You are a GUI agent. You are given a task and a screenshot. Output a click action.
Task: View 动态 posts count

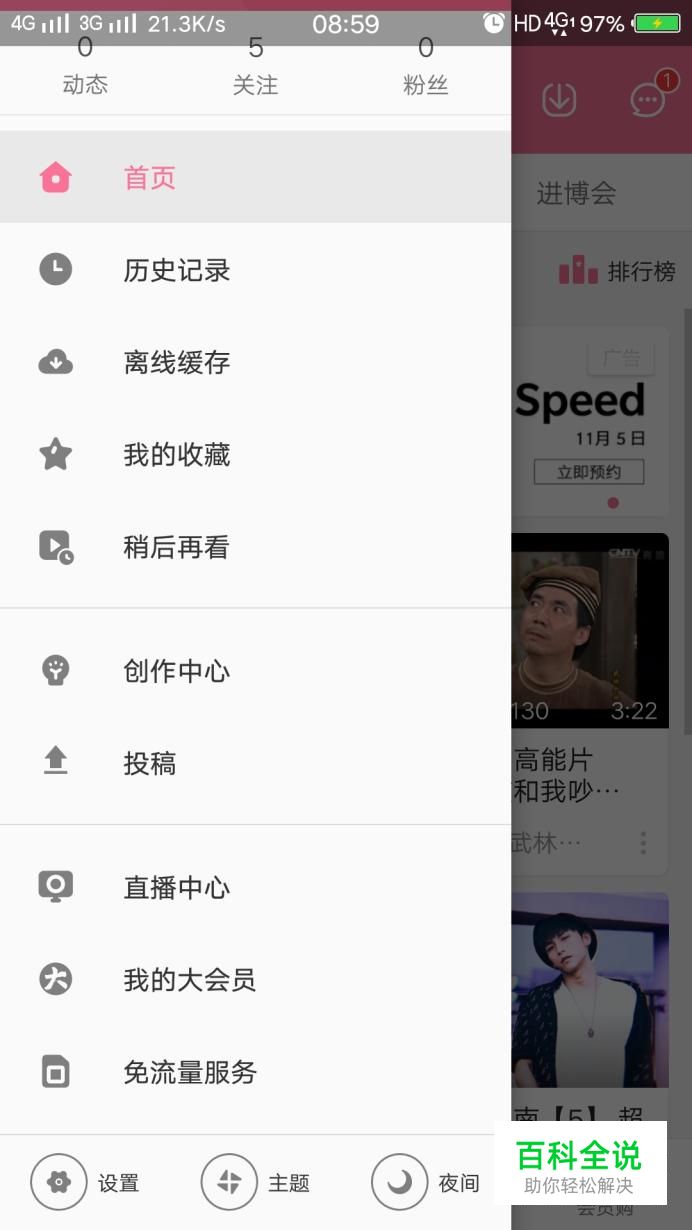[x=85, y=72]
